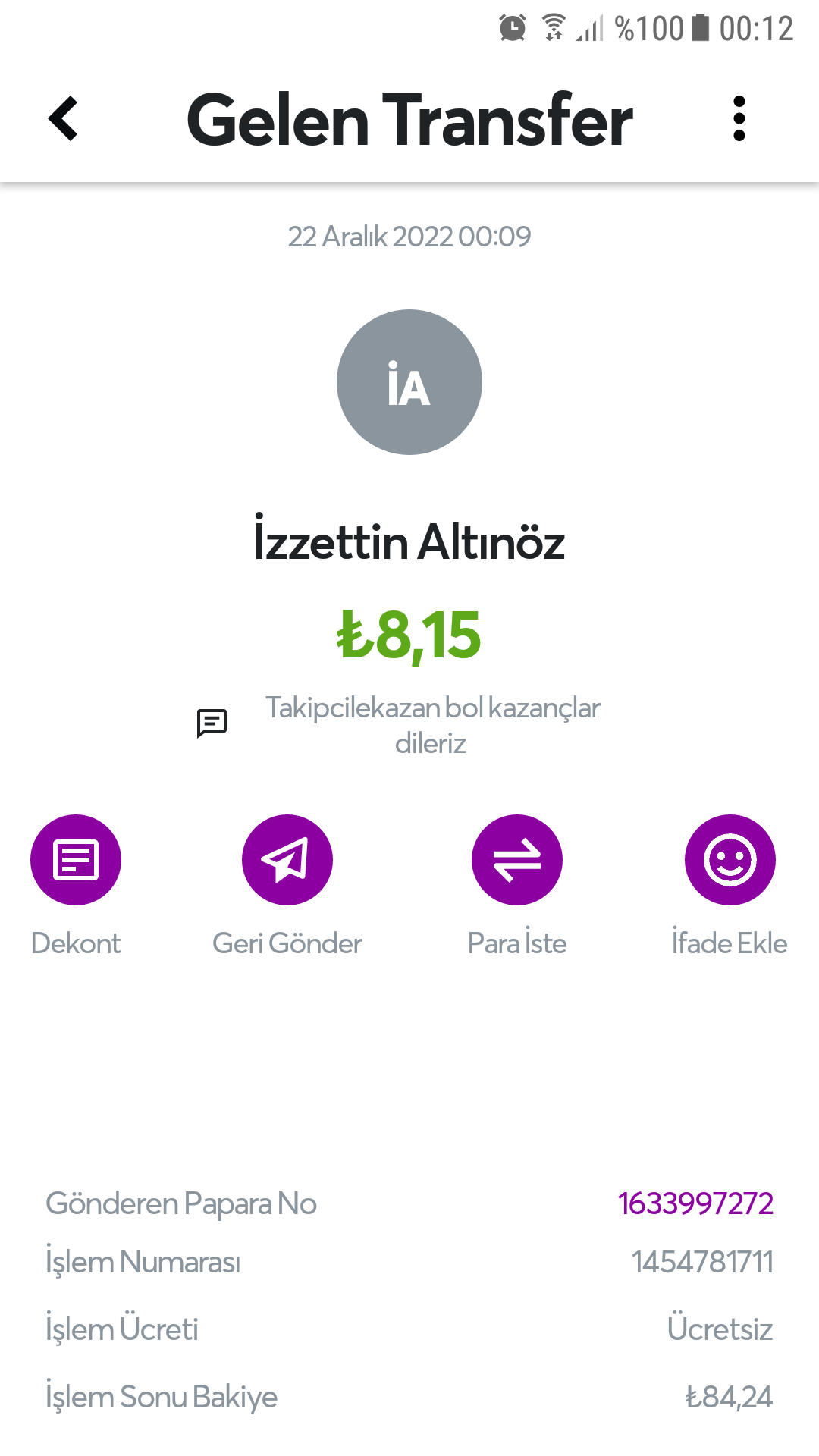This screenshot has height=1456, width=819.
Task: Open the Dekont receipt
Action: pyautogui.click(x=76, y=860)
